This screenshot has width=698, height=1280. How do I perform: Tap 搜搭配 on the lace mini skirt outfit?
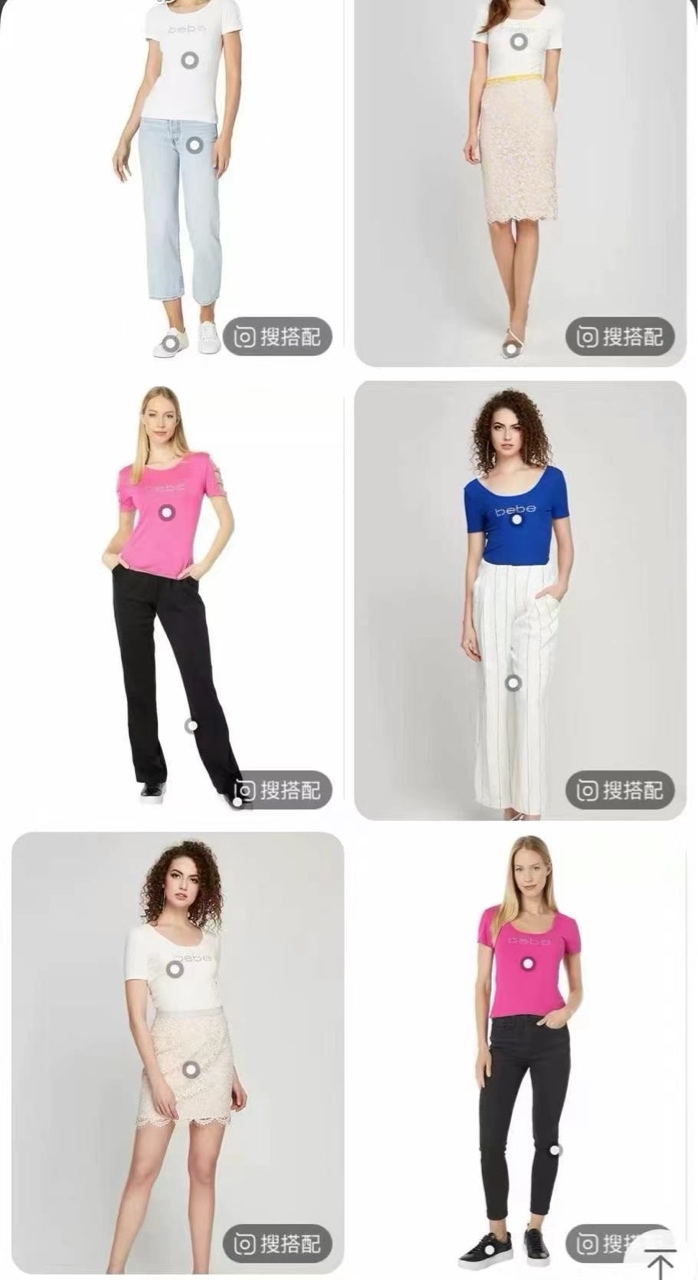tap(277, 1244)
